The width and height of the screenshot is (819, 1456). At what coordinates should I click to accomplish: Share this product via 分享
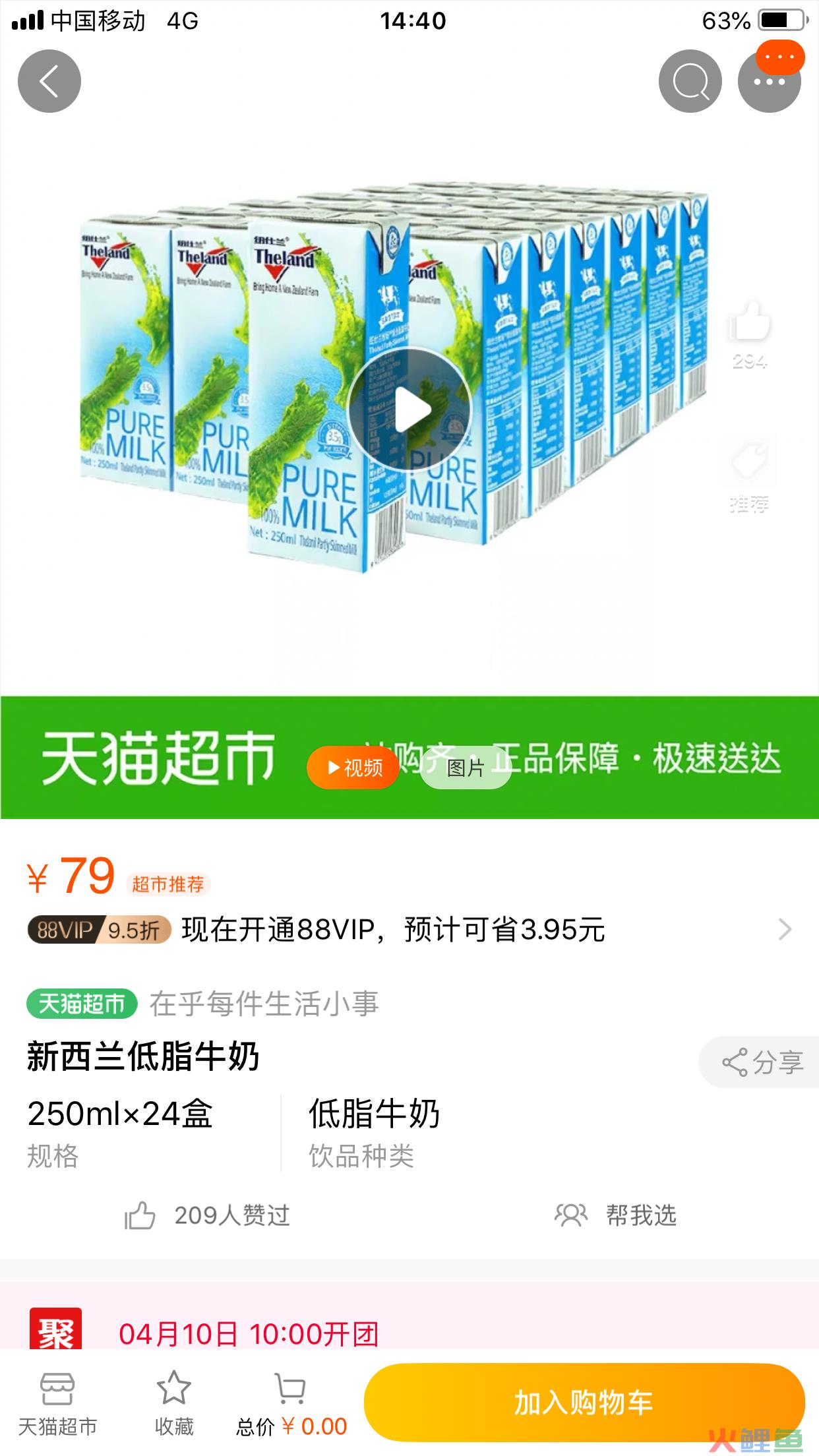[x=762, y=1062]
